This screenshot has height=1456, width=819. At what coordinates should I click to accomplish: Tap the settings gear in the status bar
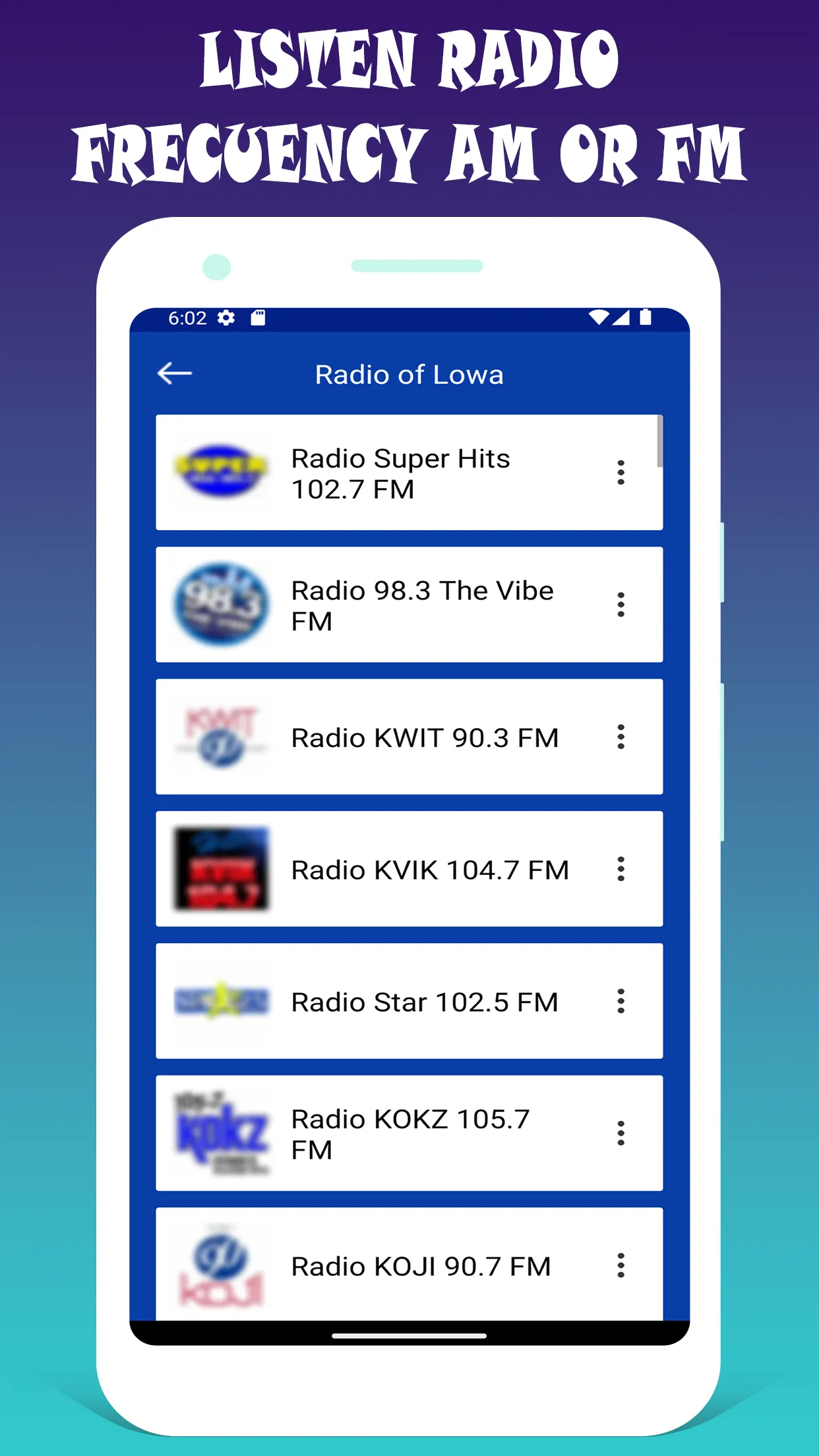224,318
